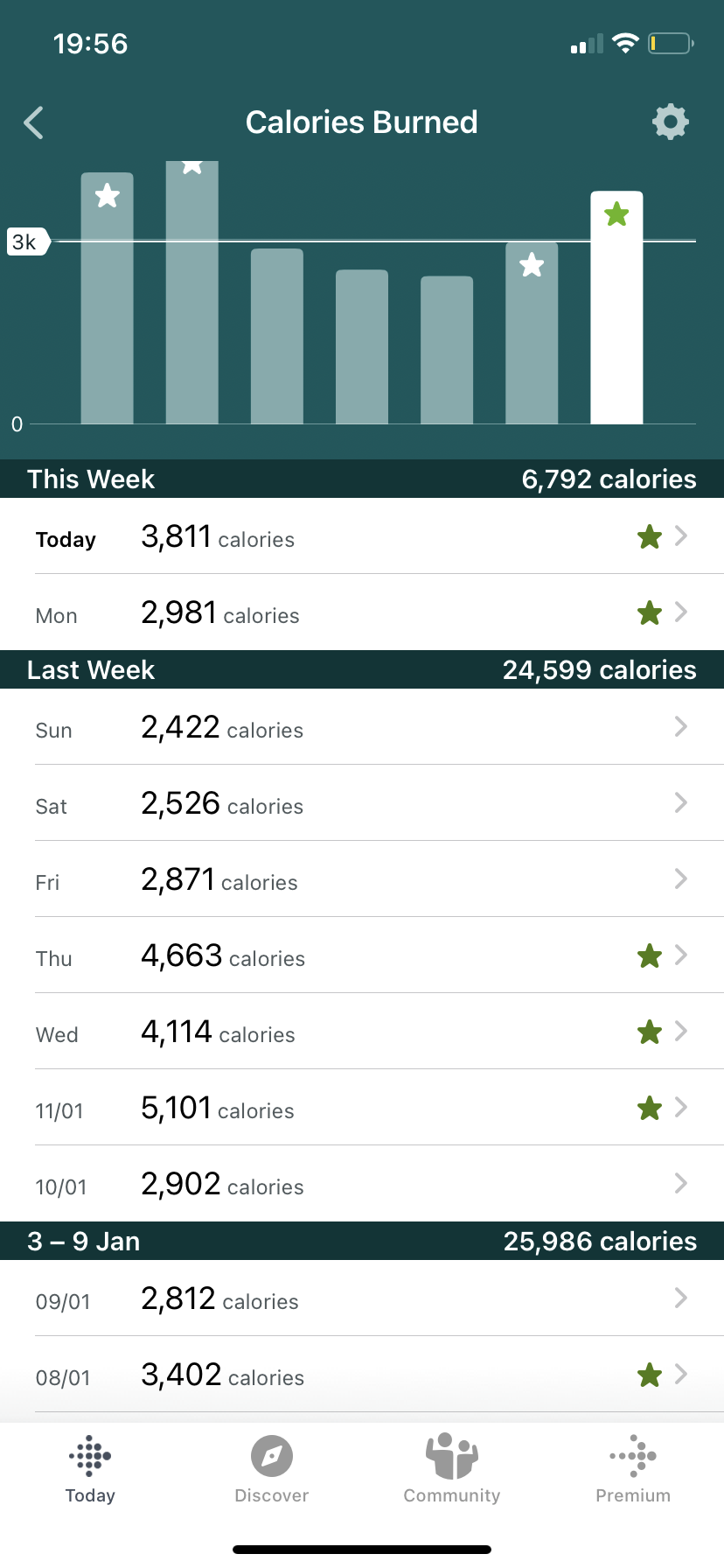Open Mon 2,981 calories details
This screenshot has height=1568, width=724.
tap(362, 612)
